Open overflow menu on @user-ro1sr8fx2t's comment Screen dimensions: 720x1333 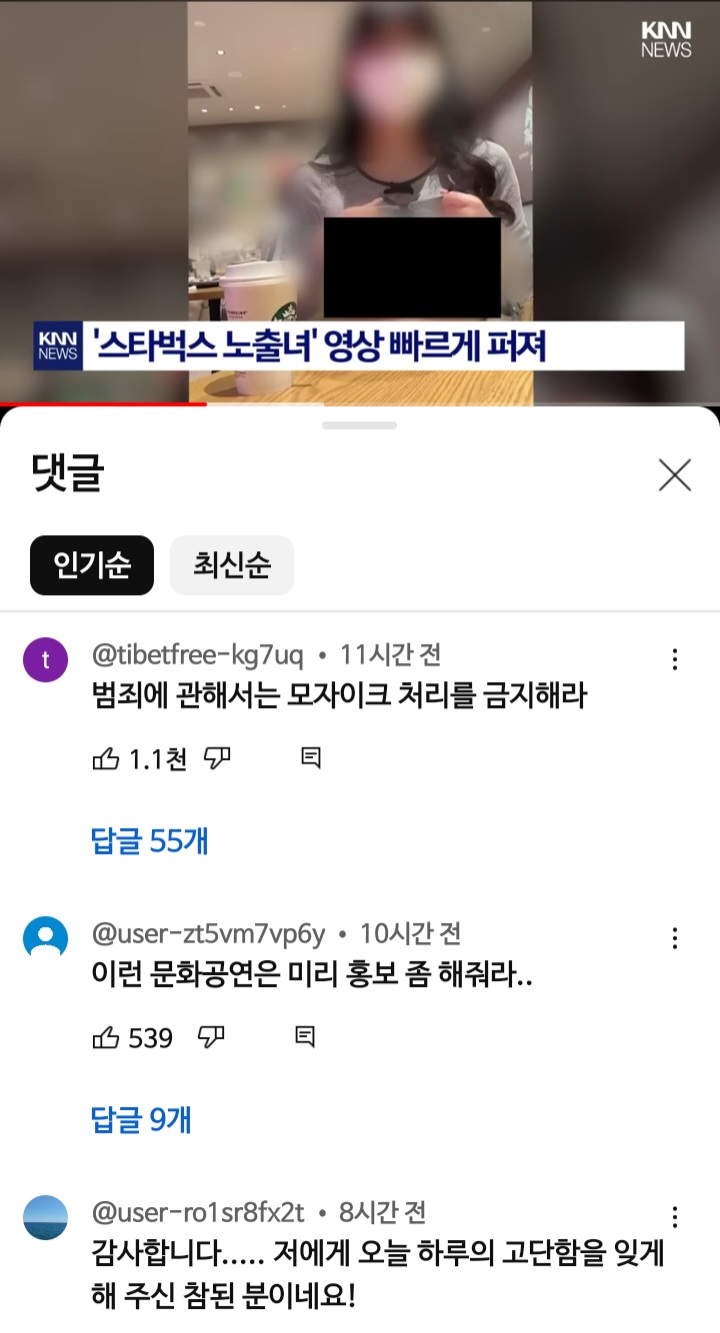point(675,1217)
